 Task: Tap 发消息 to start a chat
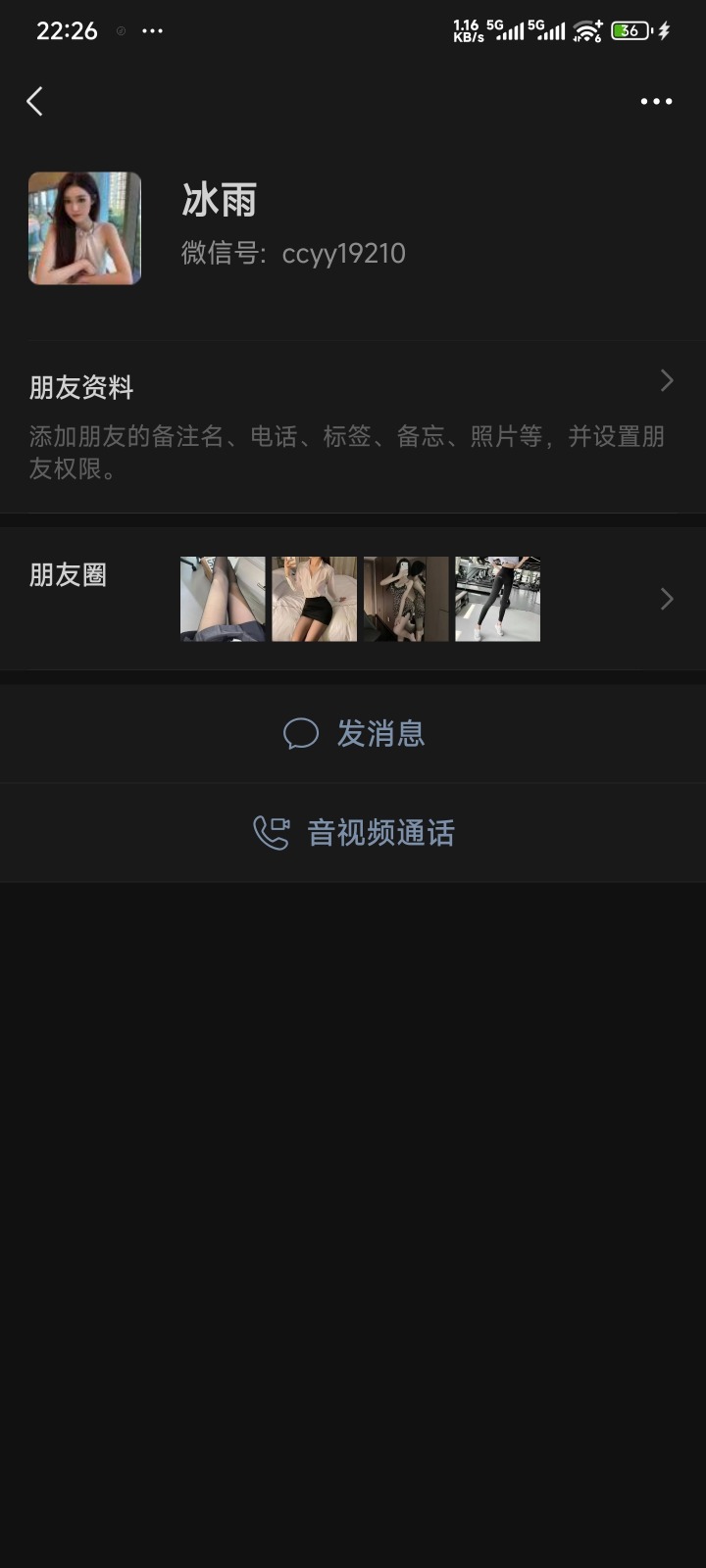point(382,733)
